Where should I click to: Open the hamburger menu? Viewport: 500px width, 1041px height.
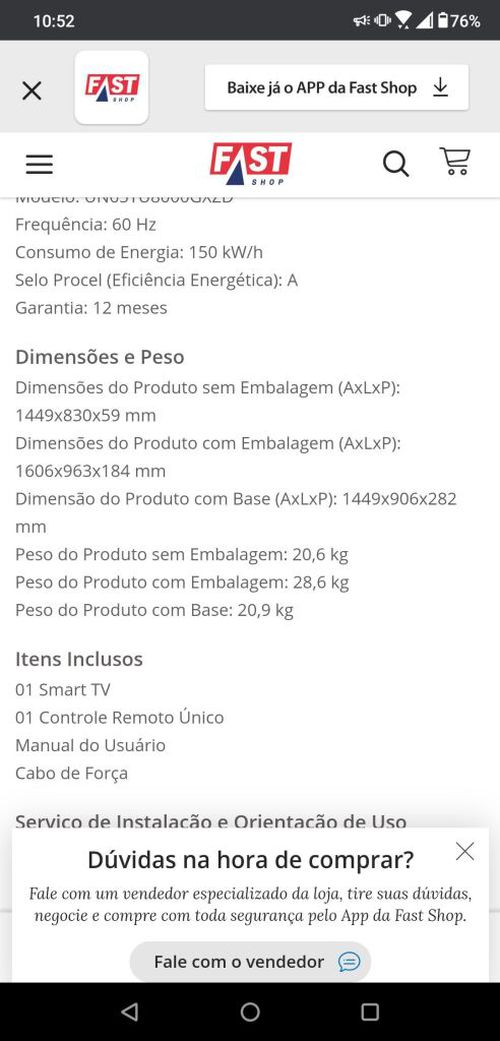(39, 164)
